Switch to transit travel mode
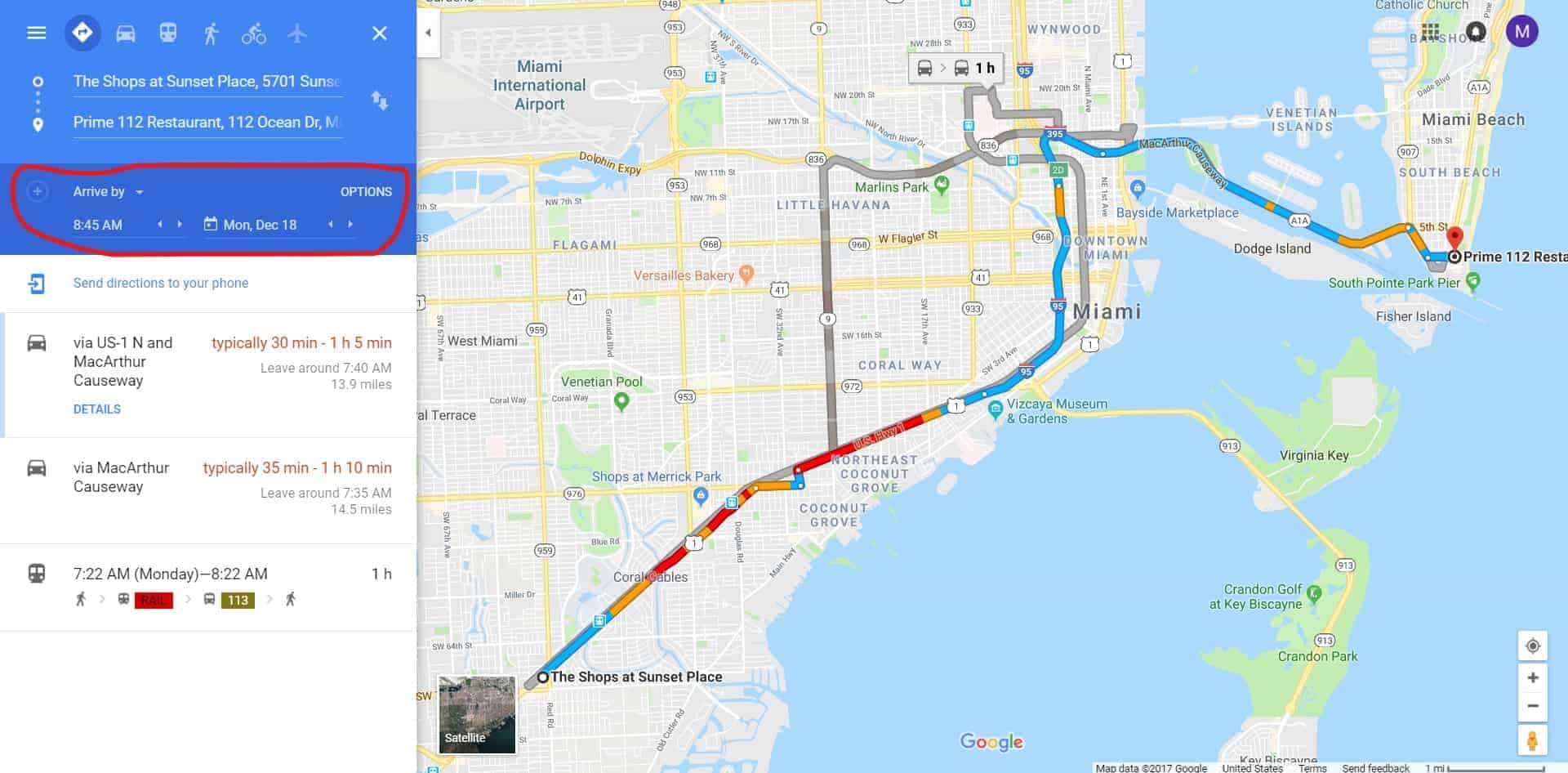The width and height of the screenshot is (1568, 773). [167, 34]
